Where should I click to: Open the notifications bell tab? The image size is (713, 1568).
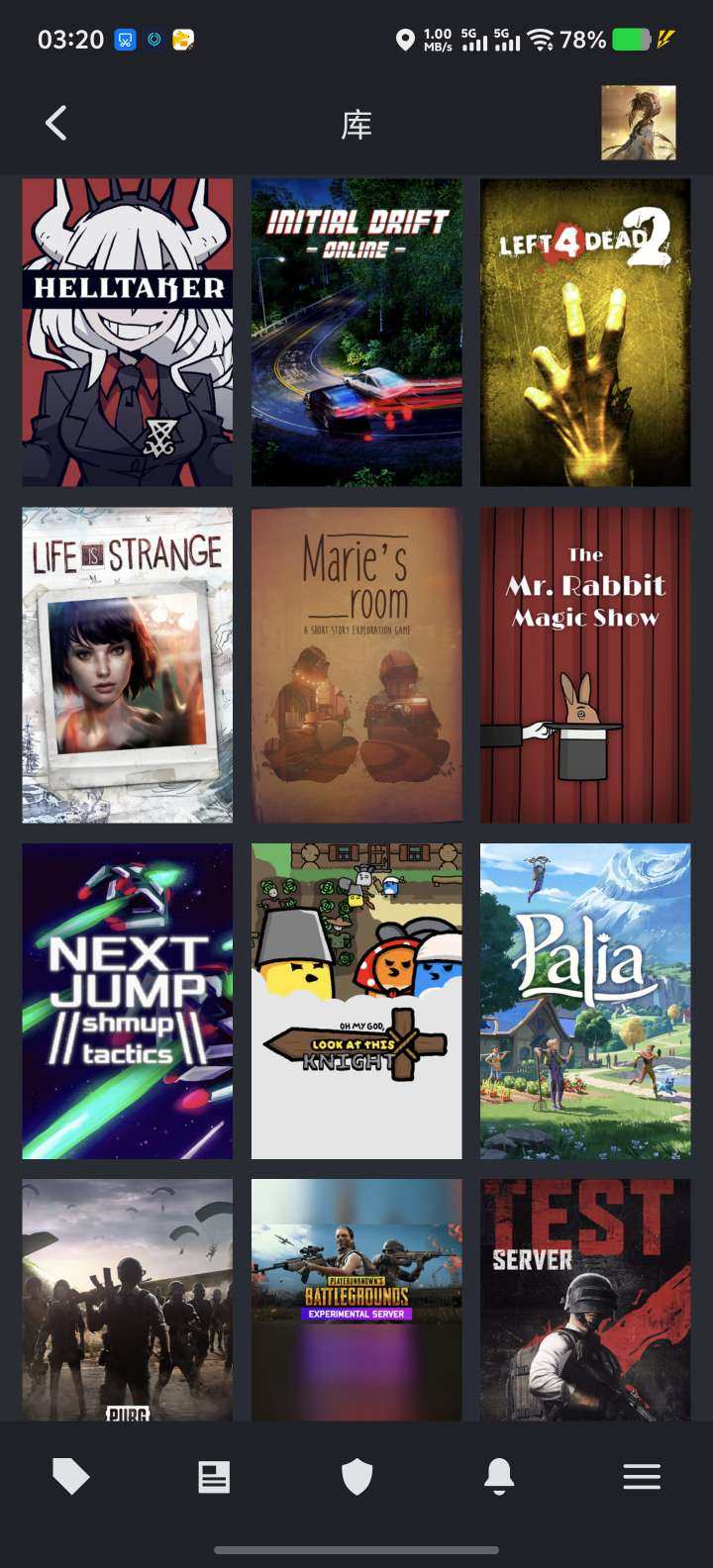tap(499, 1477)
